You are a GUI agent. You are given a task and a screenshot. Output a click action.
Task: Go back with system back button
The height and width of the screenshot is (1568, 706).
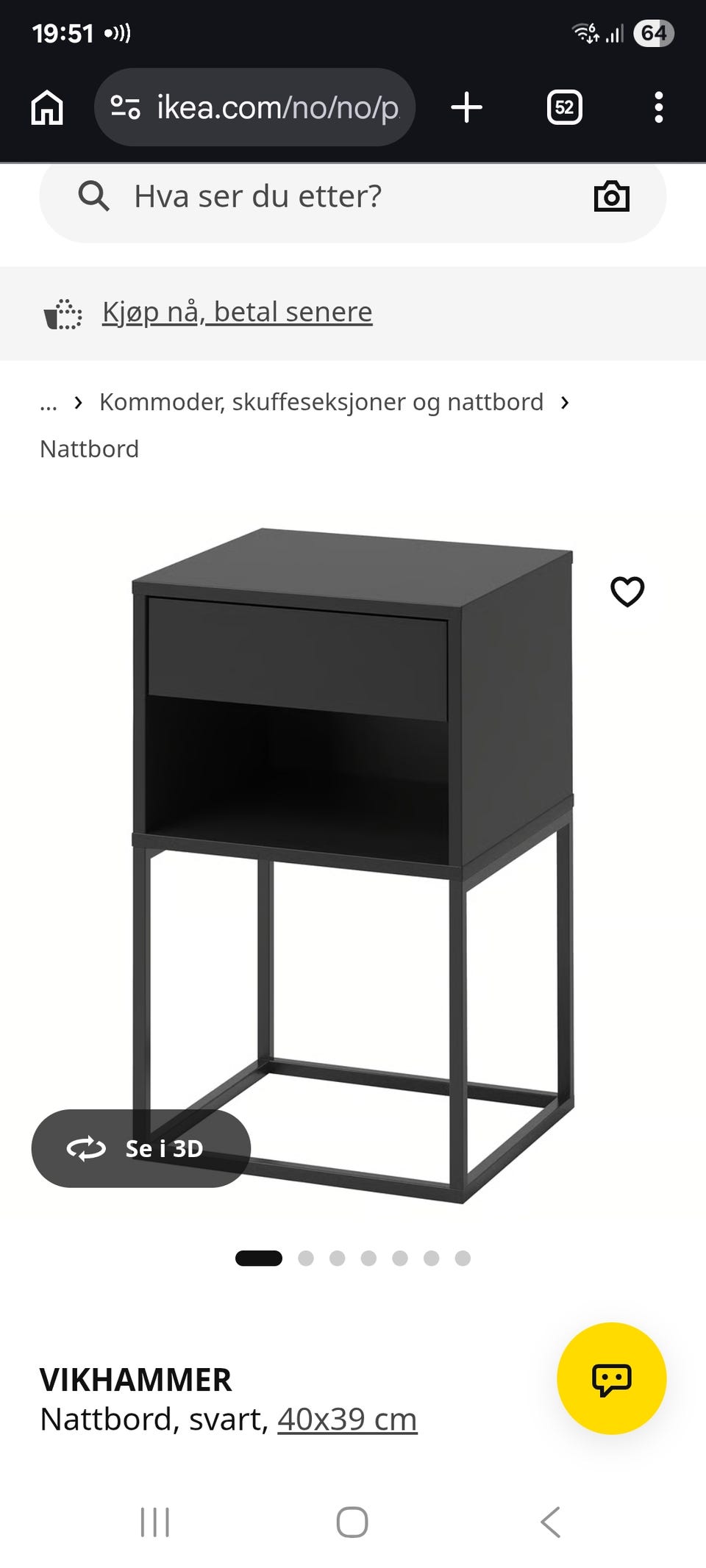[550, 1522]
